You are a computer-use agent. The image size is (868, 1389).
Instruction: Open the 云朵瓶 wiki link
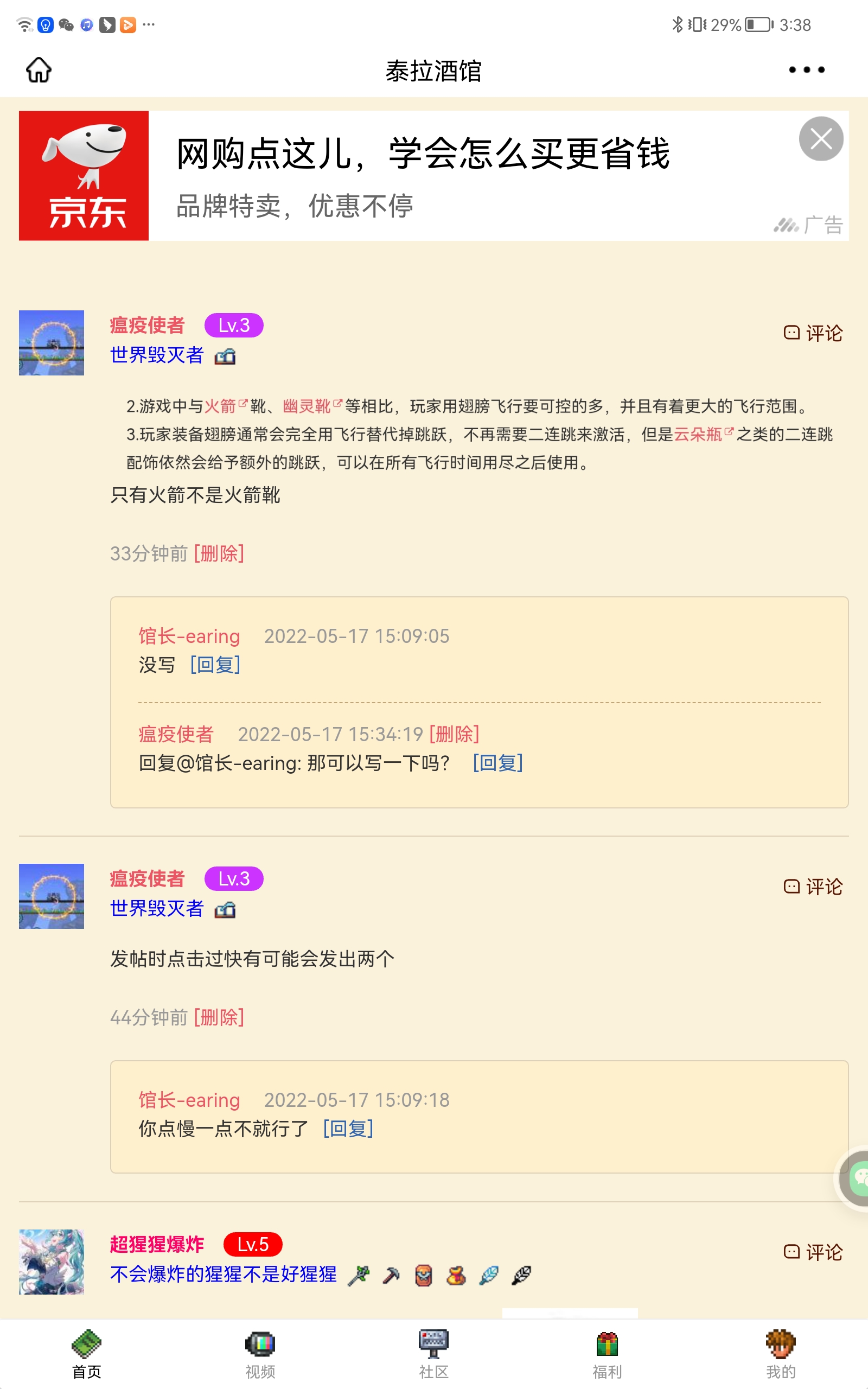click(698, 435)
